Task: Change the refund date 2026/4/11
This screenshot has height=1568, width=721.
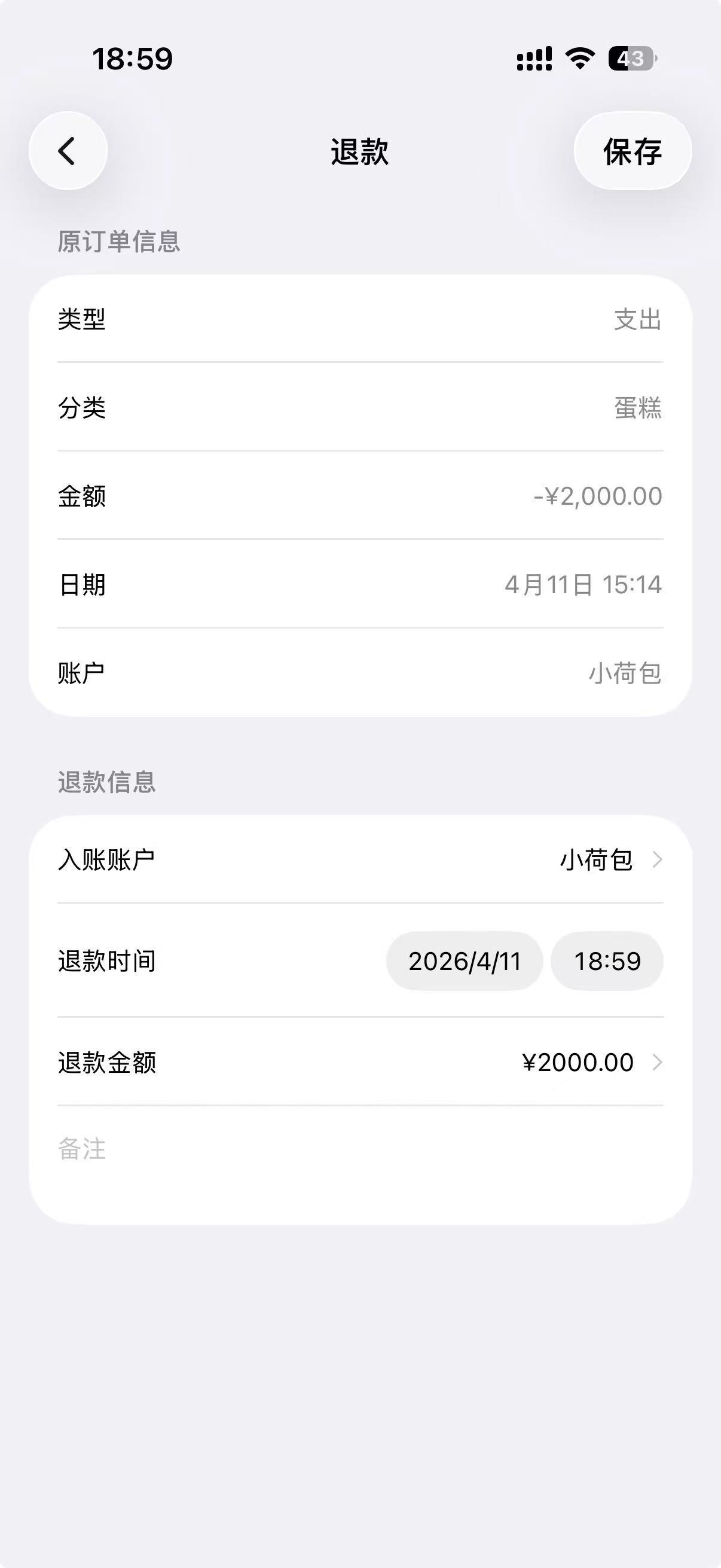Action: (465, 961)
